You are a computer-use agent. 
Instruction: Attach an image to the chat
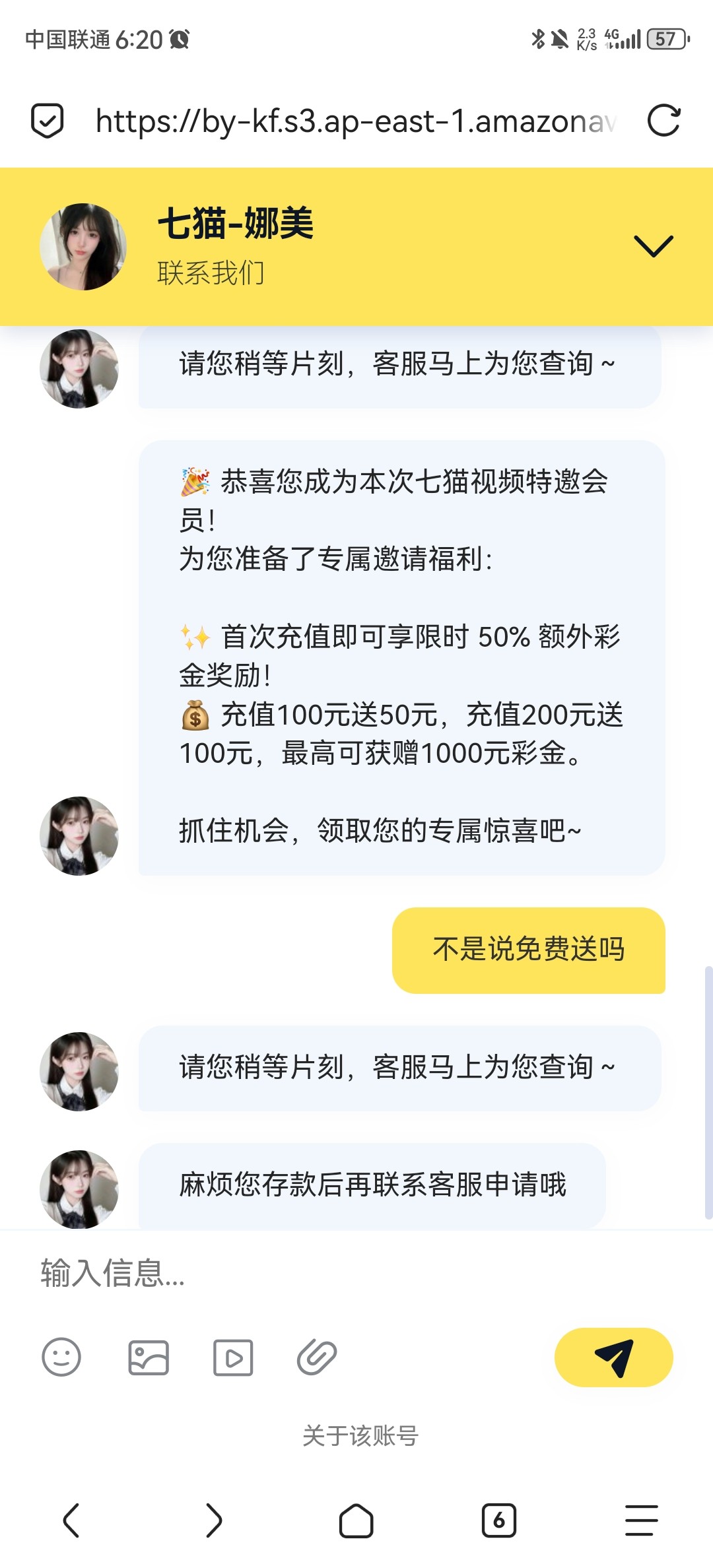click(x=149, y=1357)
